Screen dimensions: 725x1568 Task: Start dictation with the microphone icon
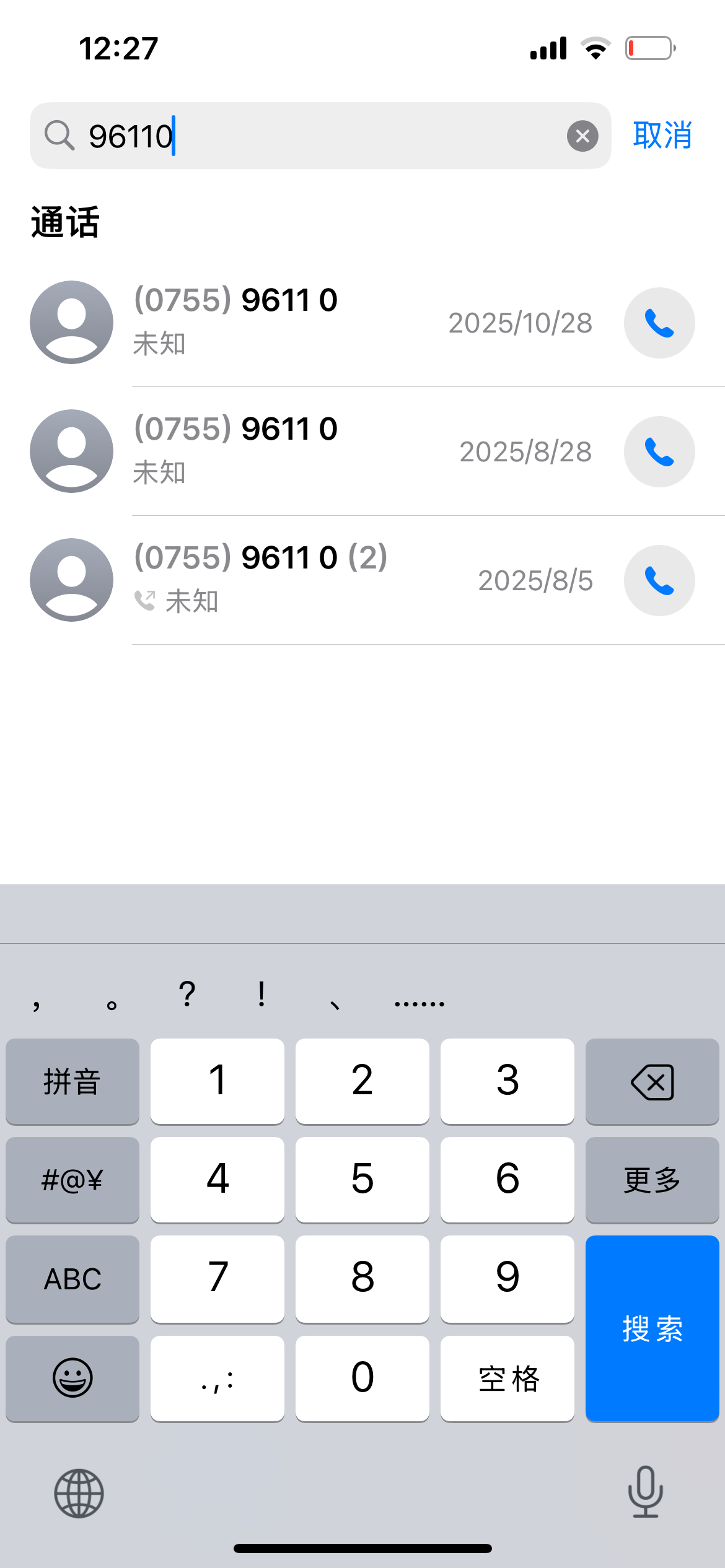[645, 1492]
